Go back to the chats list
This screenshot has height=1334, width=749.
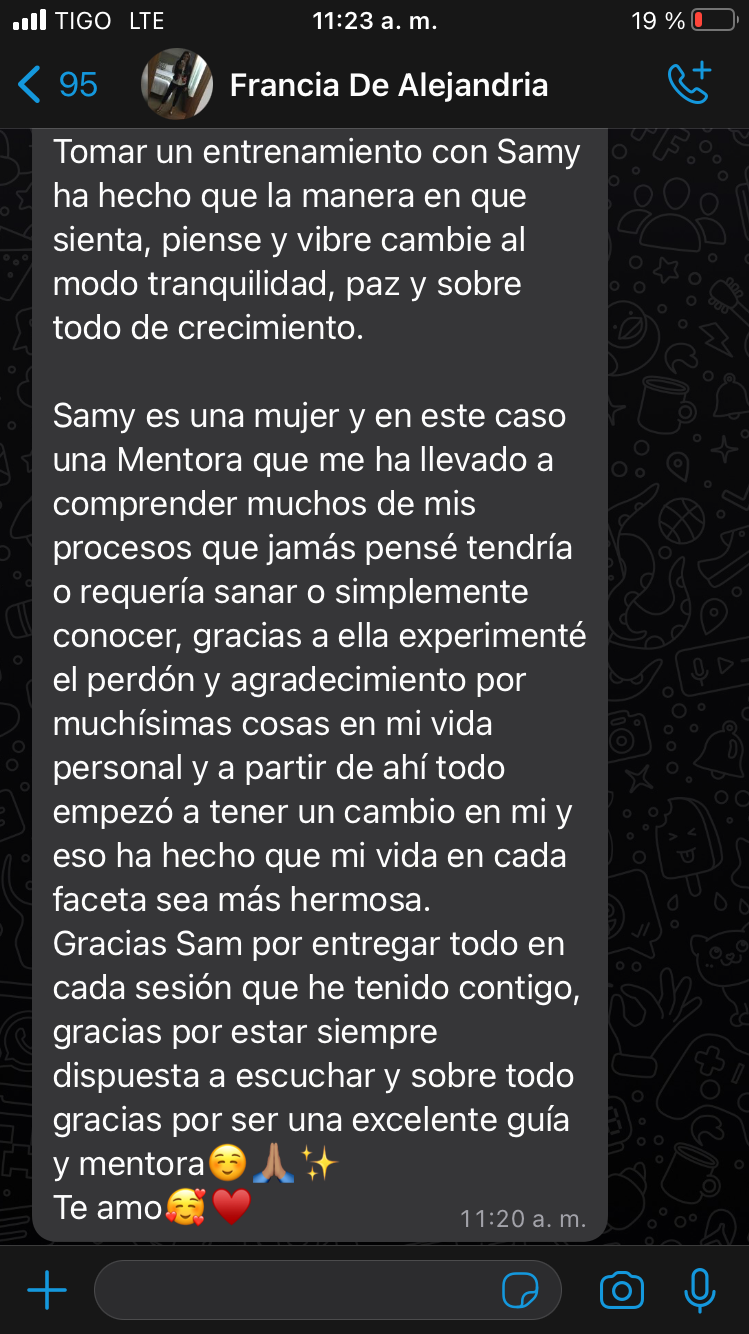57,85
